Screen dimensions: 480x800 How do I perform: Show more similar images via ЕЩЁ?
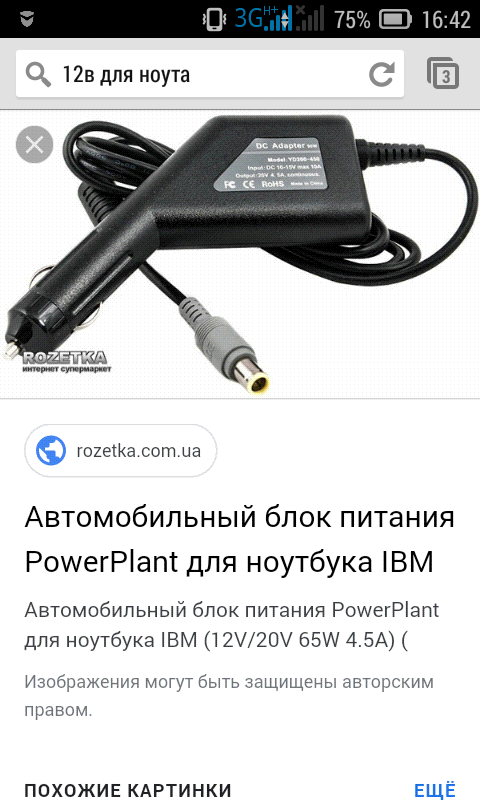click(x=435, y=790)
